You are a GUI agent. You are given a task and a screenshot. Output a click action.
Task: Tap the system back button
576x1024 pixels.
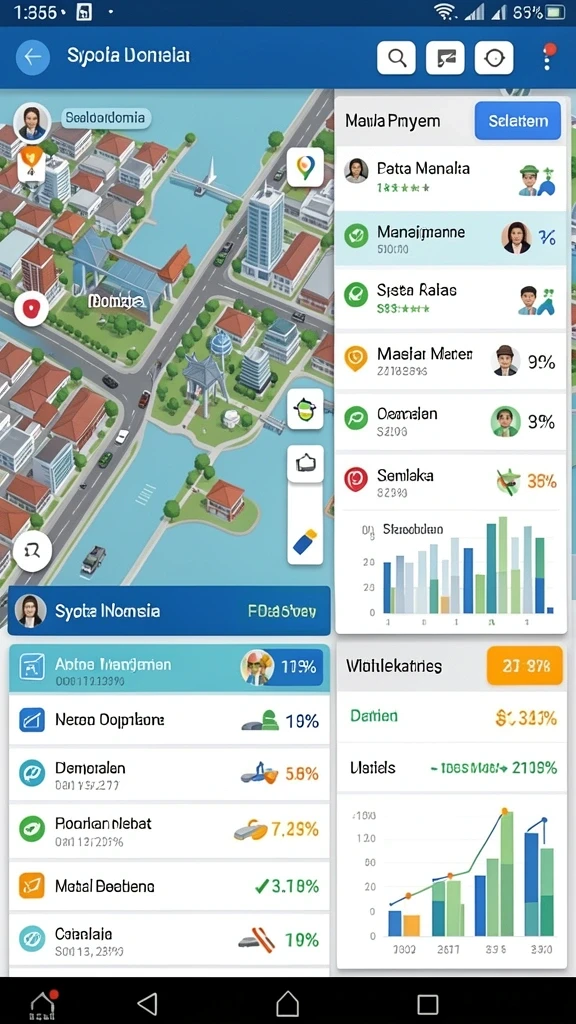(148, 1003)
